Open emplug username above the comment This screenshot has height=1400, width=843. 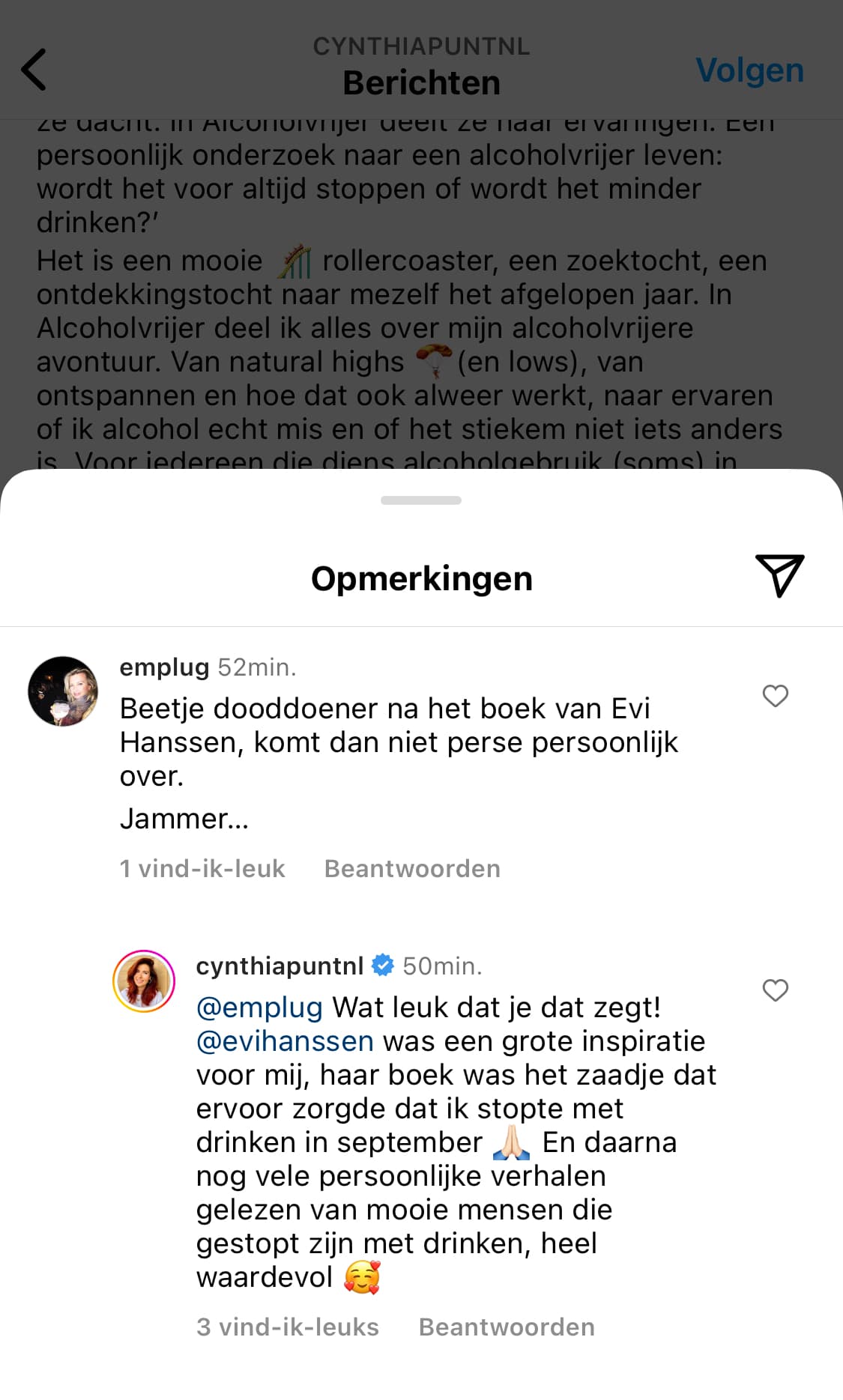[164, 667]
